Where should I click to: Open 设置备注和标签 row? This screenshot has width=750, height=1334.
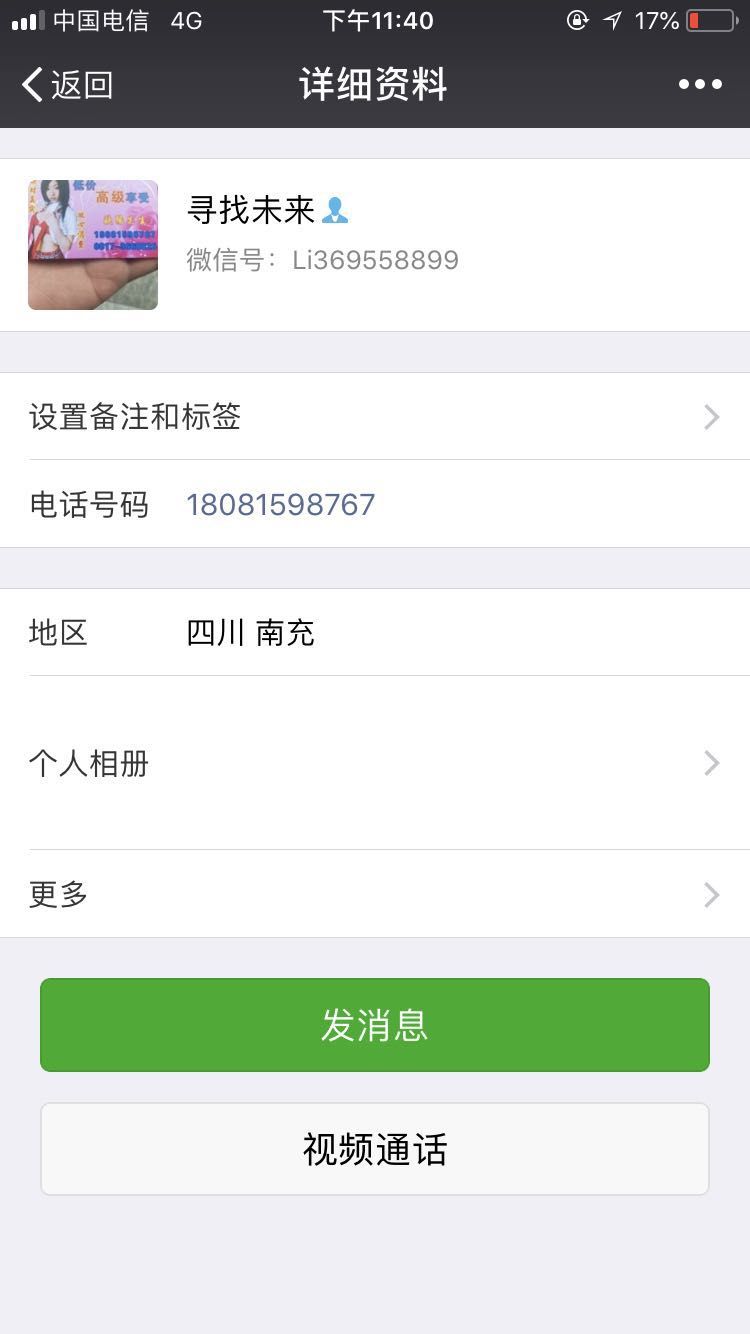pyautogui.click(x=375, y=417)
